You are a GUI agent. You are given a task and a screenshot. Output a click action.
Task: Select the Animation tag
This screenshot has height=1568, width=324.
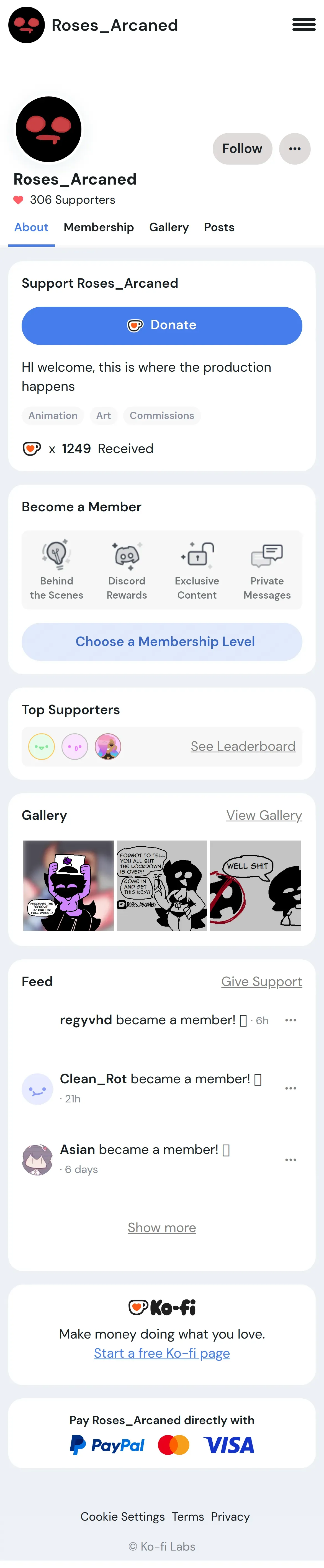point(53,416)
